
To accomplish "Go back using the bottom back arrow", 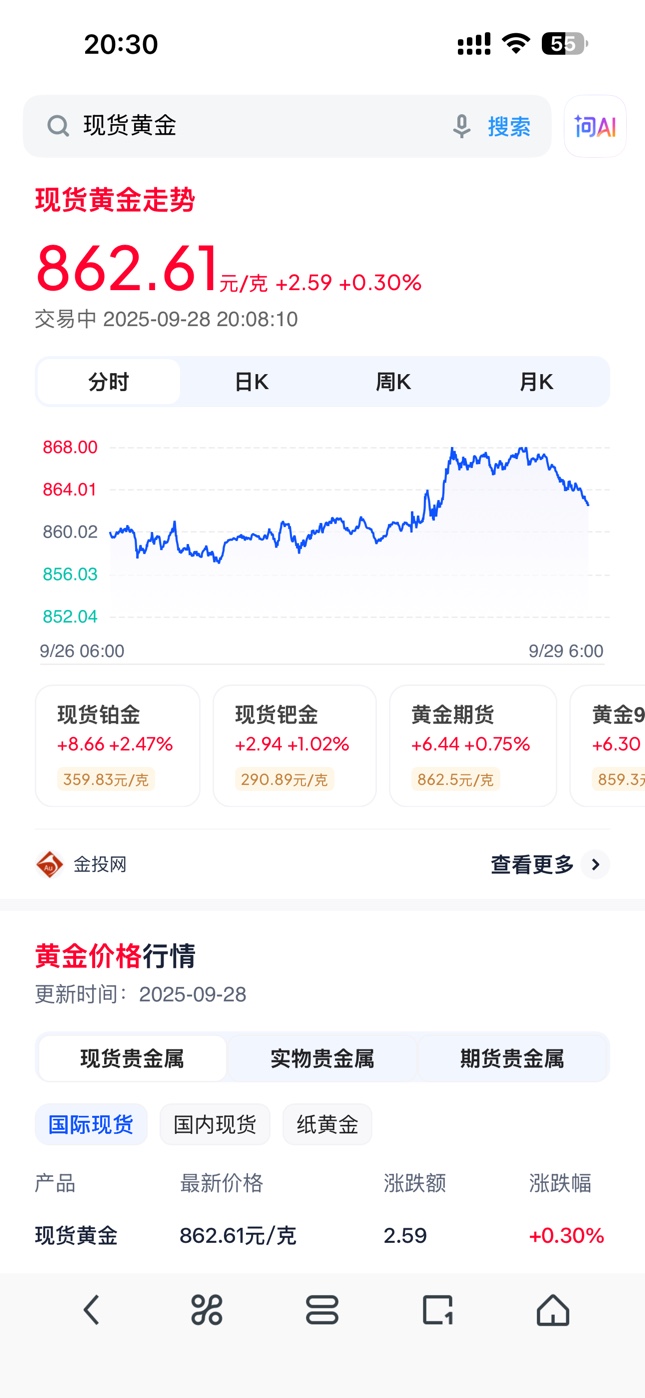I will [x=91, y=1309].
